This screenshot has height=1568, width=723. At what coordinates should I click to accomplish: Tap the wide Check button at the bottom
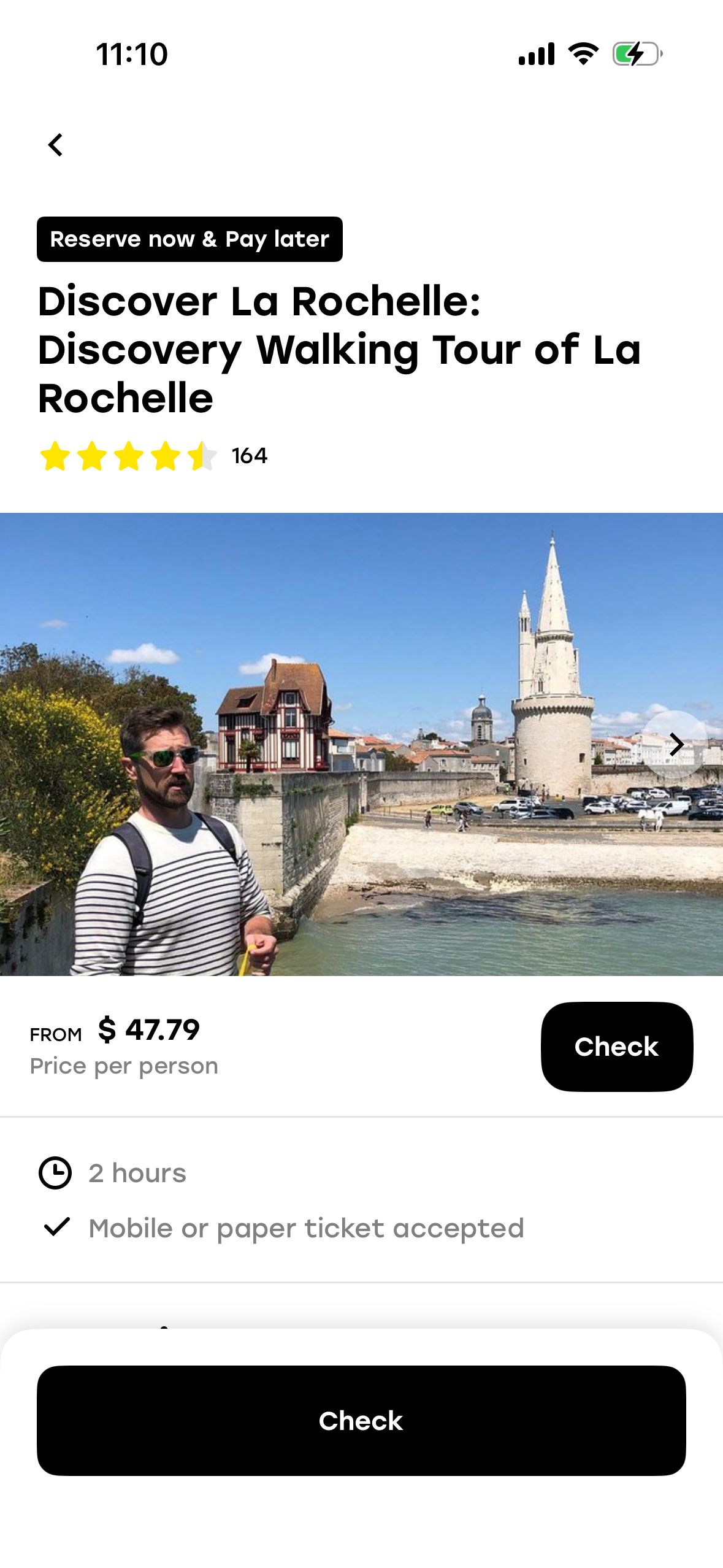click(361, 1421)
